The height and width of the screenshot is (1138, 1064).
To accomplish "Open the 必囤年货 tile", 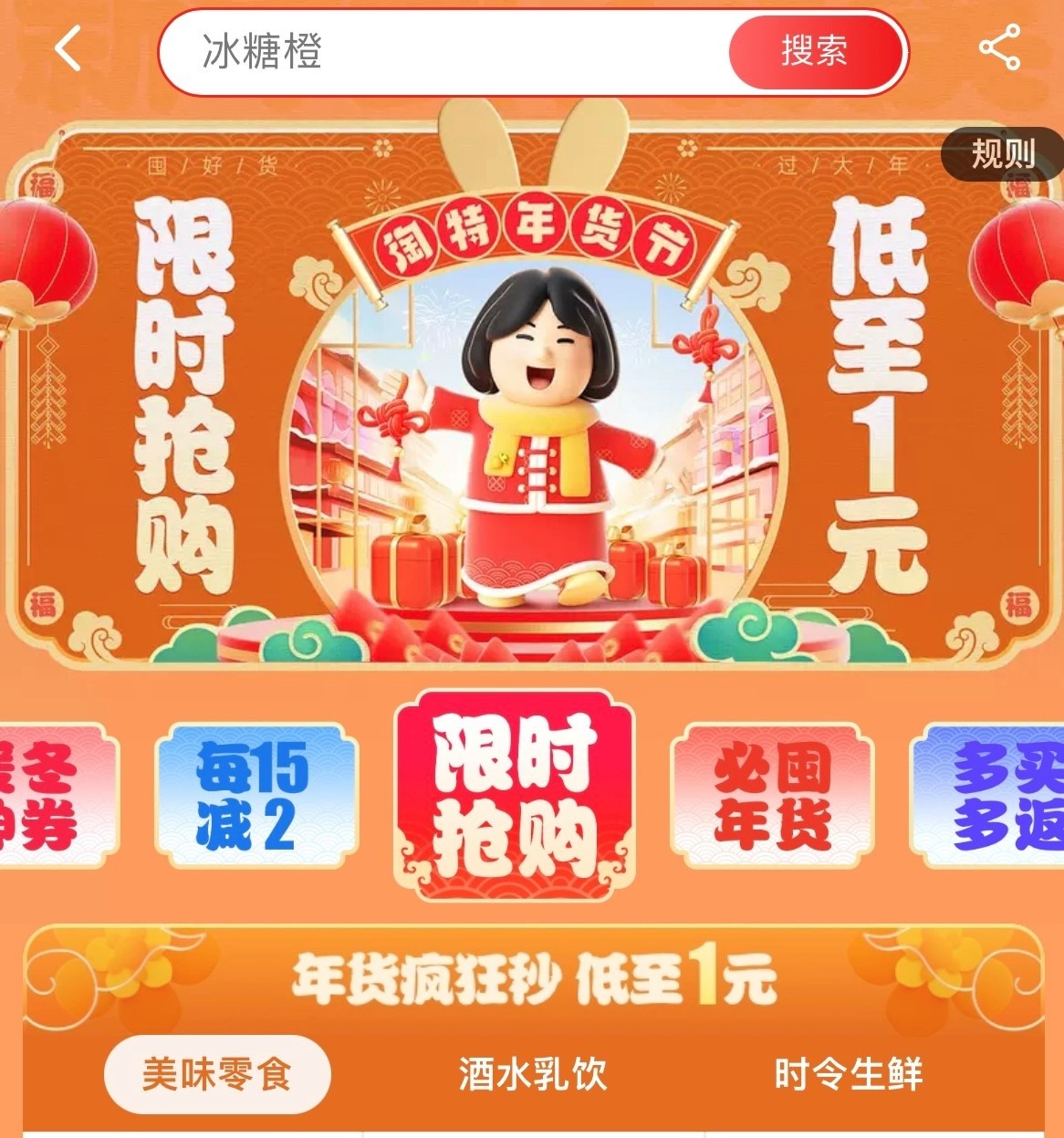I will pos(772,795).
